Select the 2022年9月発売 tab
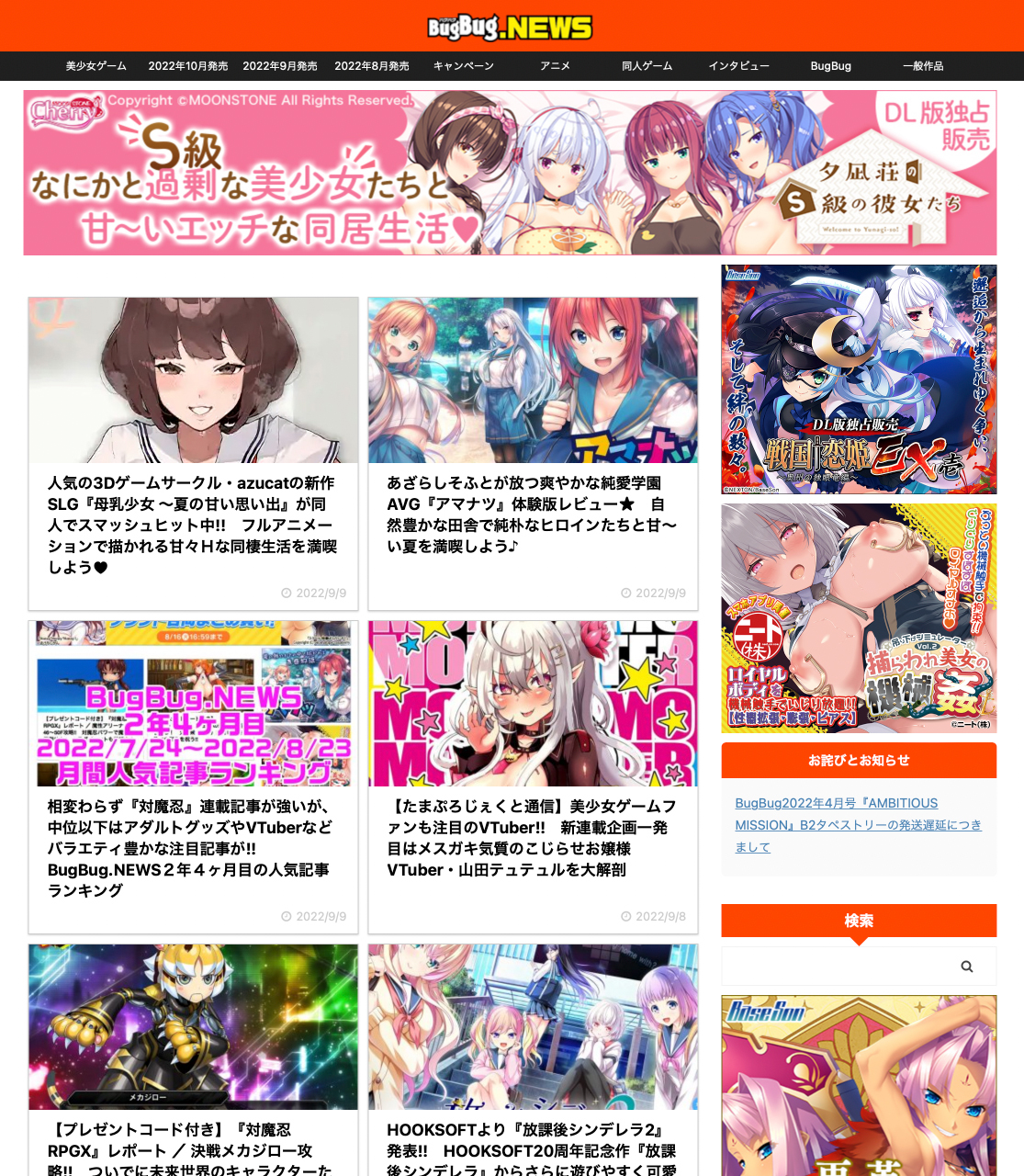Screen dimensions: 1024x1176 pyautogui.click(x=280, y=66)
